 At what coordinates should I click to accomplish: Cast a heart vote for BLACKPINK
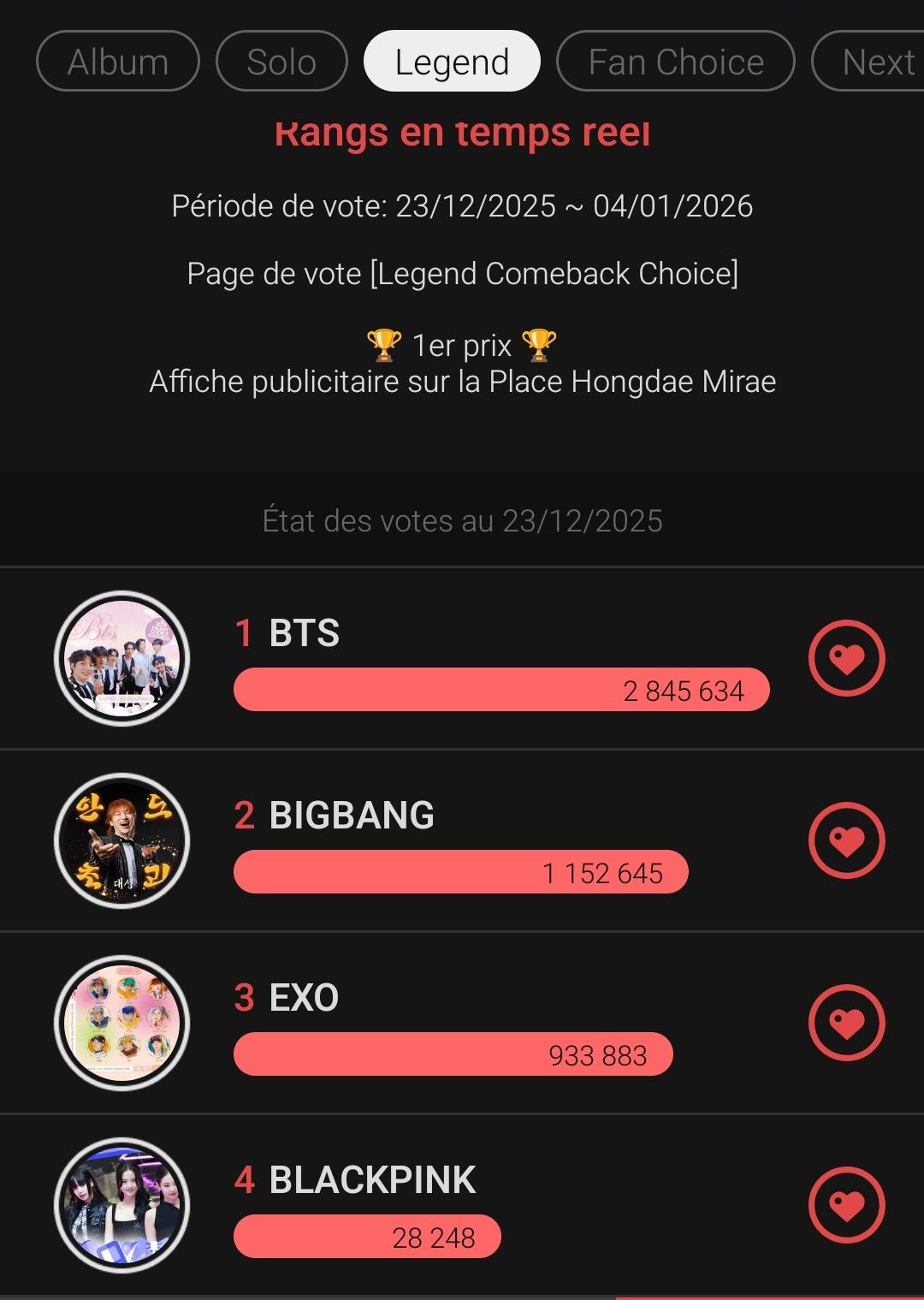pos(846,1205)
